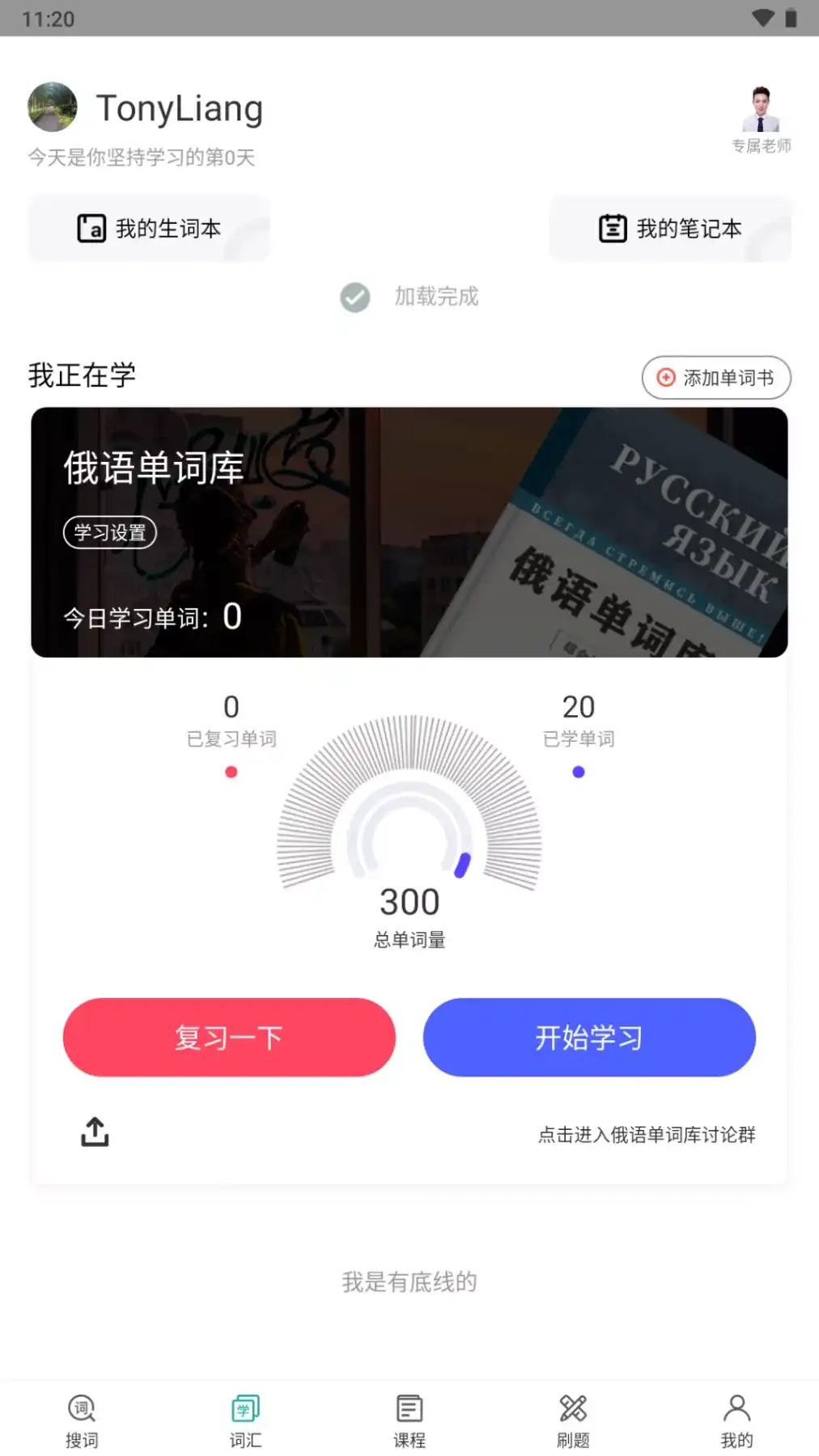Open 我的笔记本 notebook
Viewport: 819px width, 1456px height.
click(670, 229)
